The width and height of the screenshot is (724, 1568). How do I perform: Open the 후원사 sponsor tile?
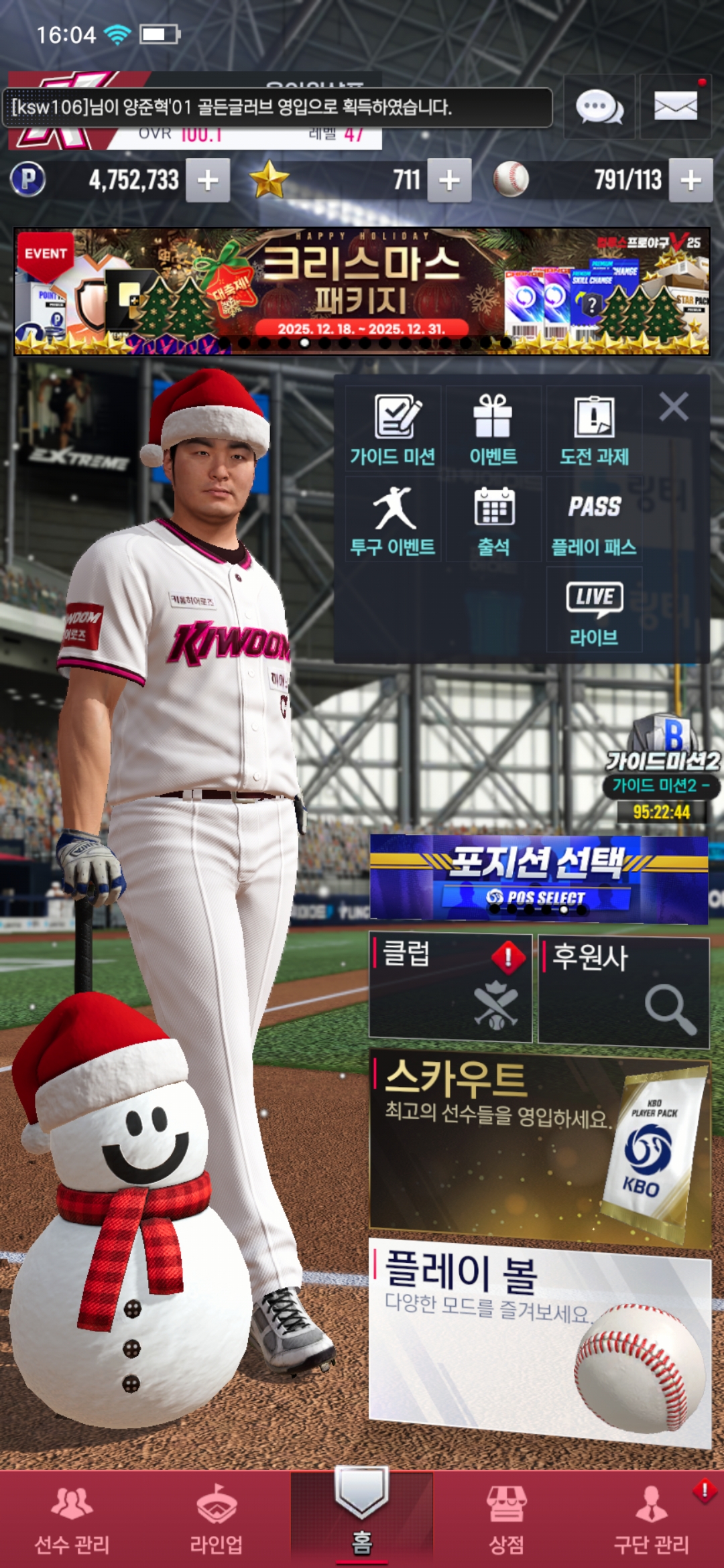tap(623, 992)
